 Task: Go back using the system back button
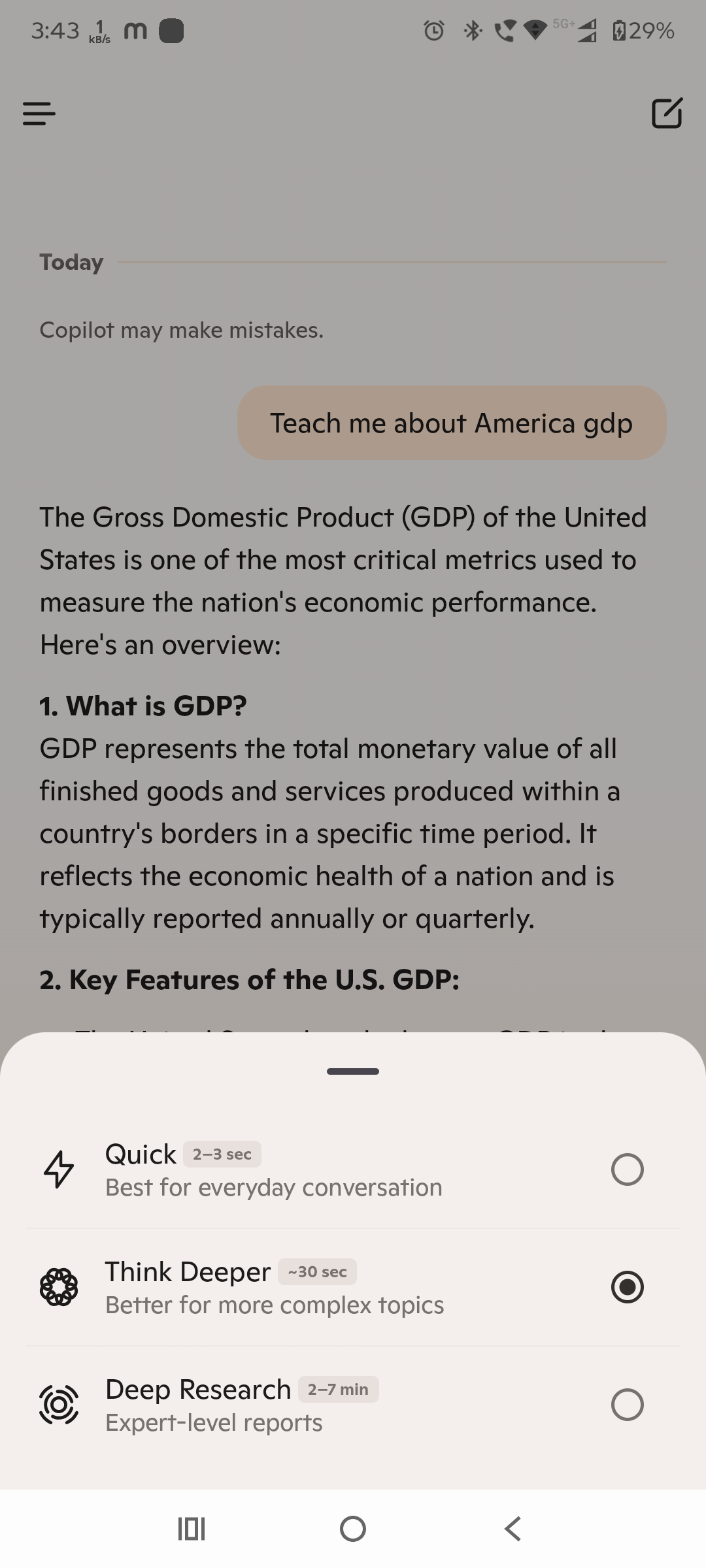pos(514,1529)
